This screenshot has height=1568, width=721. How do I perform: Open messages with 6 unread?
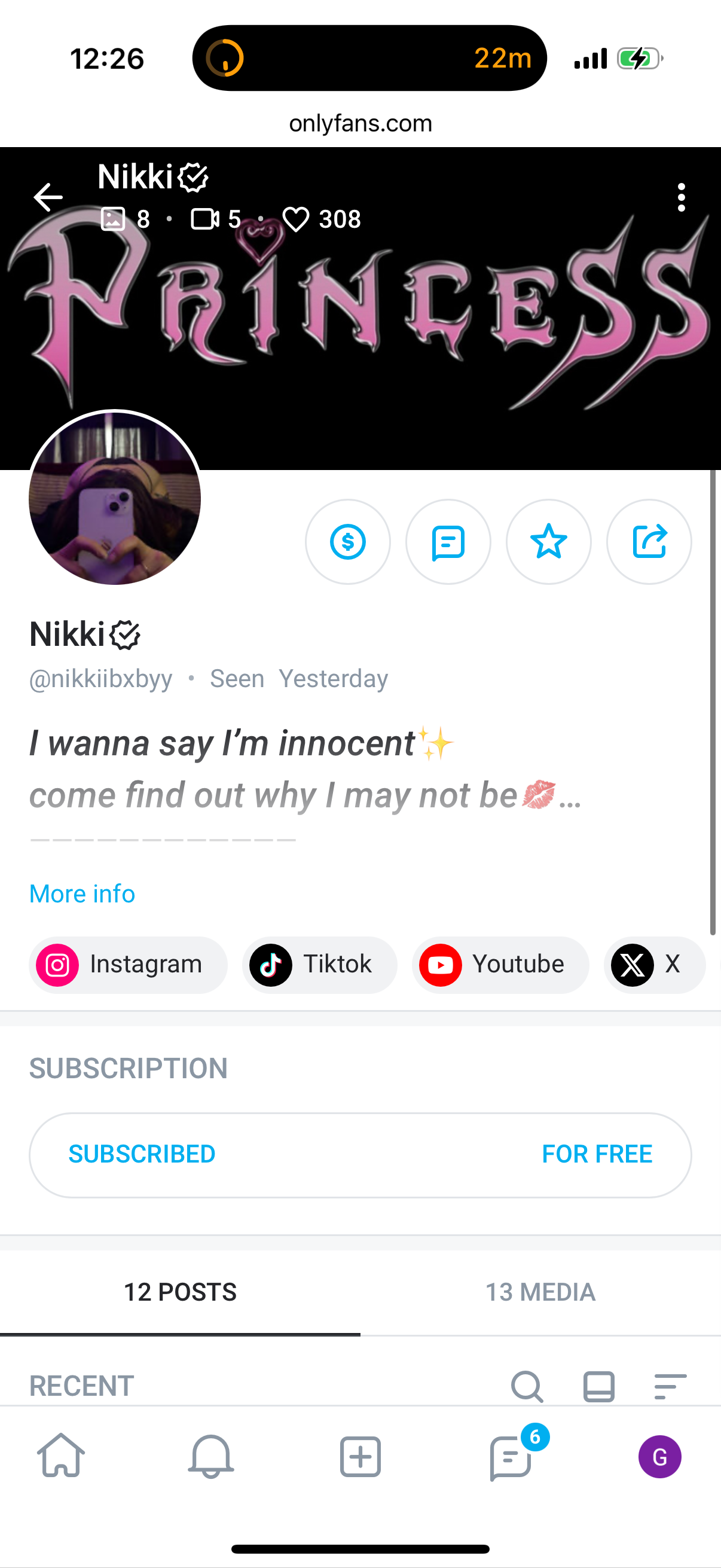511,1457
